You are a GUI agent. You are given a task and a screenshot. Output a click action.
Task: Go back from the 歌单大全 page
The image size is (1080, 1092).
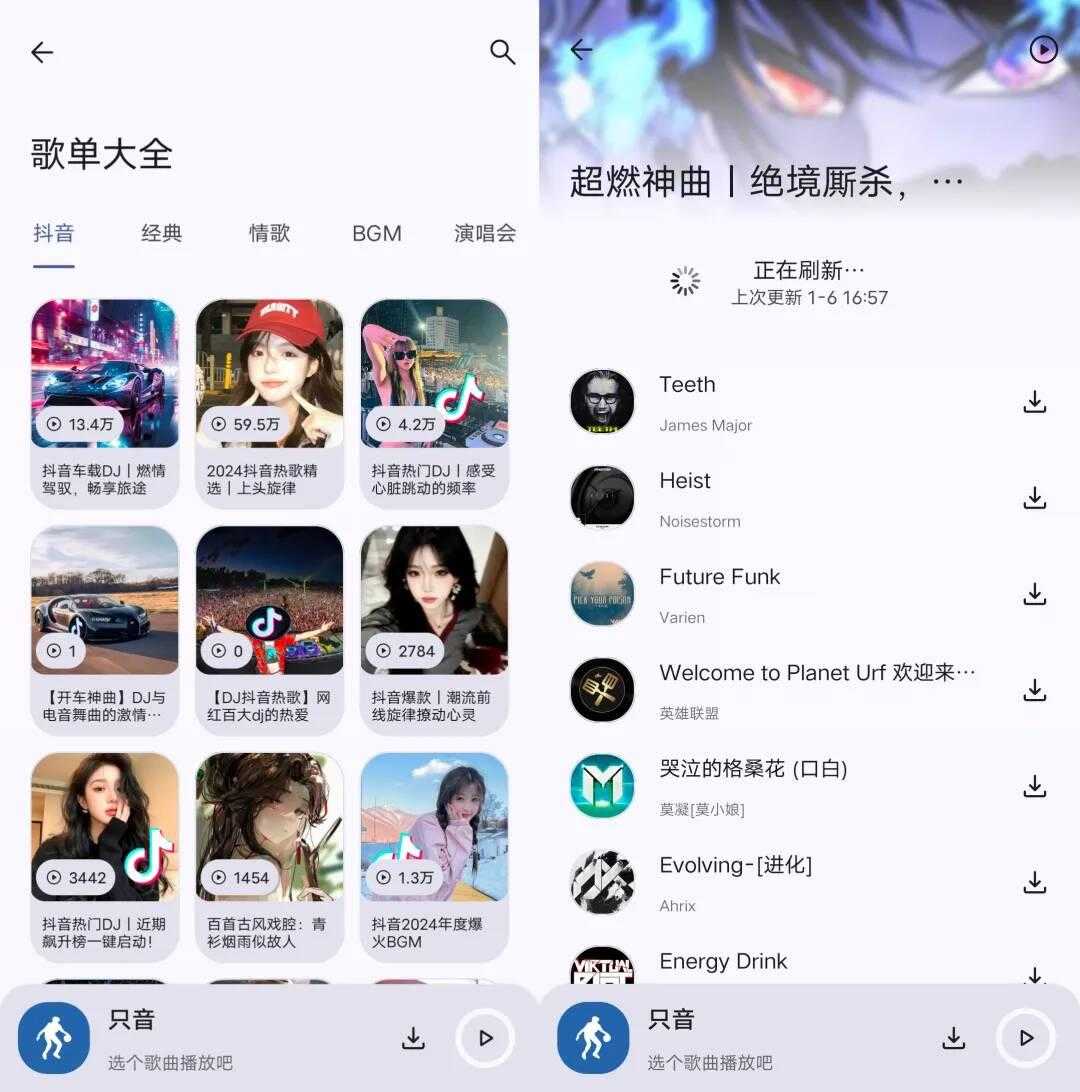click(42, 52)
